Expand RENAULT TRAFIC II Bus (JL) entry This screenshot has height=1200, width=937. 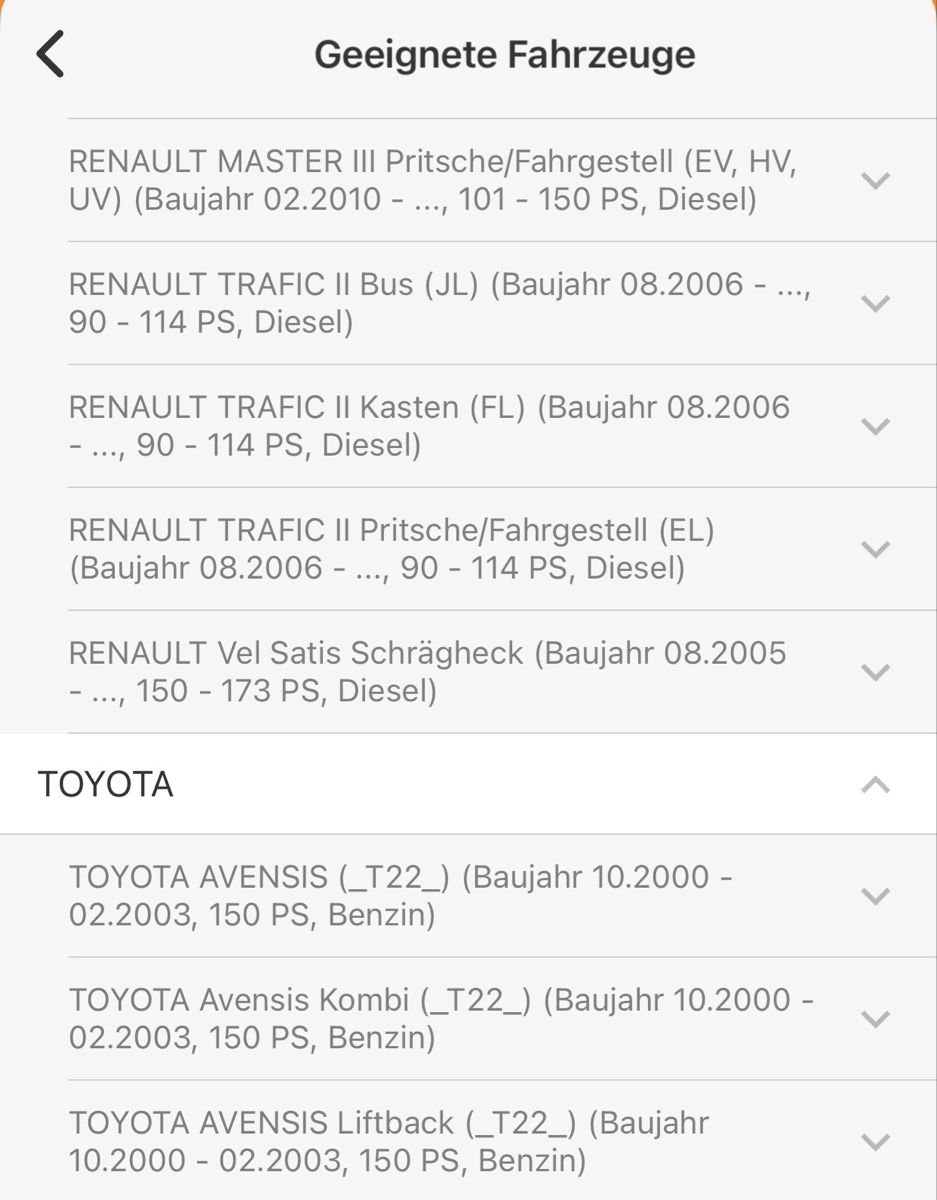875,303
